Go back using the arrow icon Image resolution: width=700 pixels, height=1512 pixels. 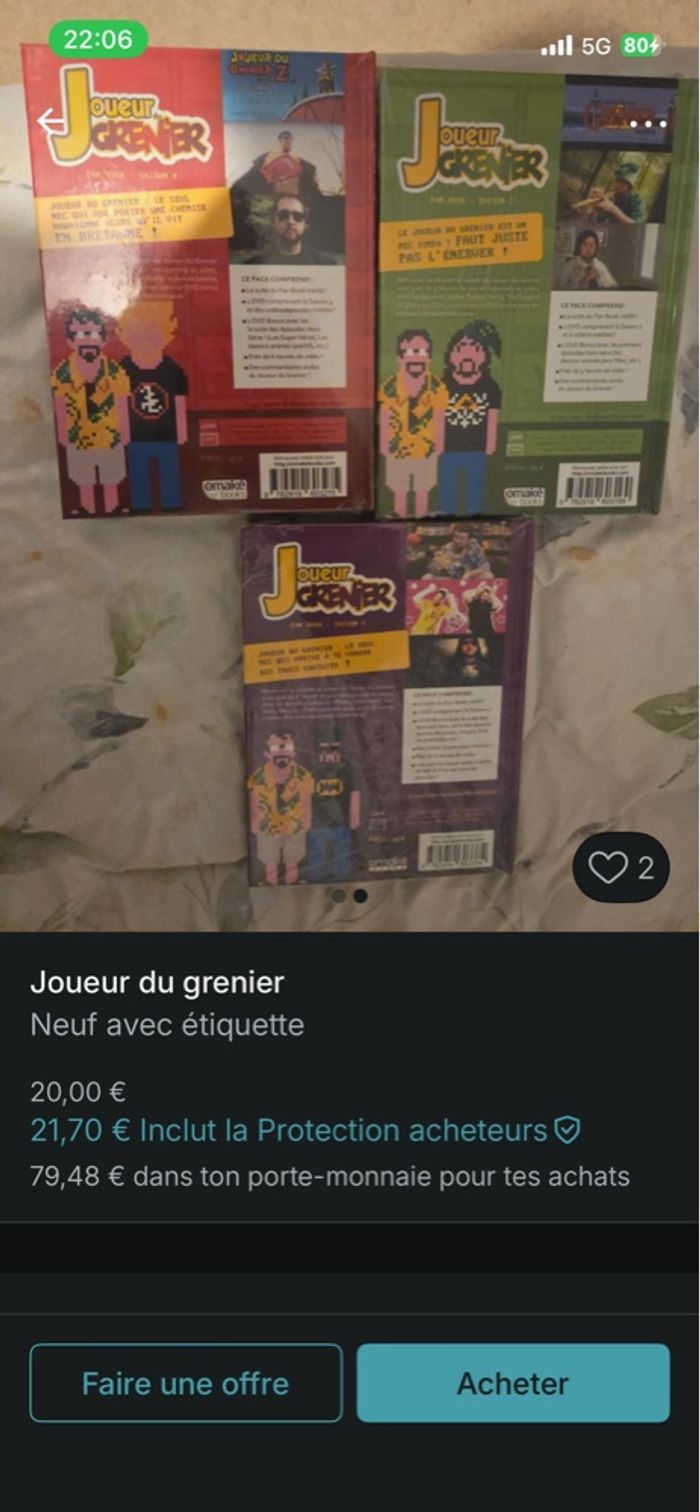click(50, 122)
